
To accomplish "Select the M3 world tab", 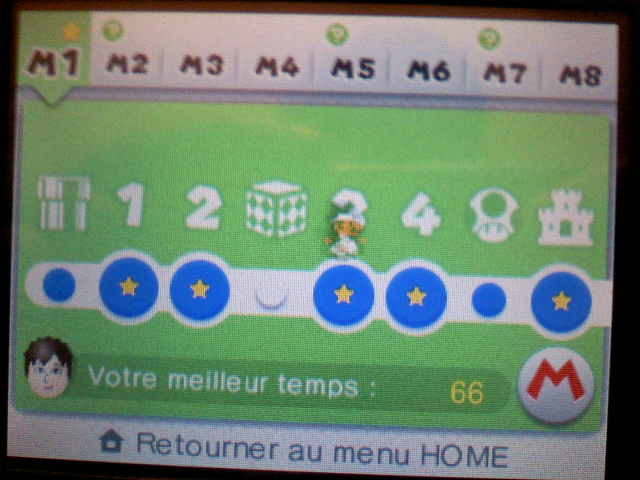I will pos(201,66).
